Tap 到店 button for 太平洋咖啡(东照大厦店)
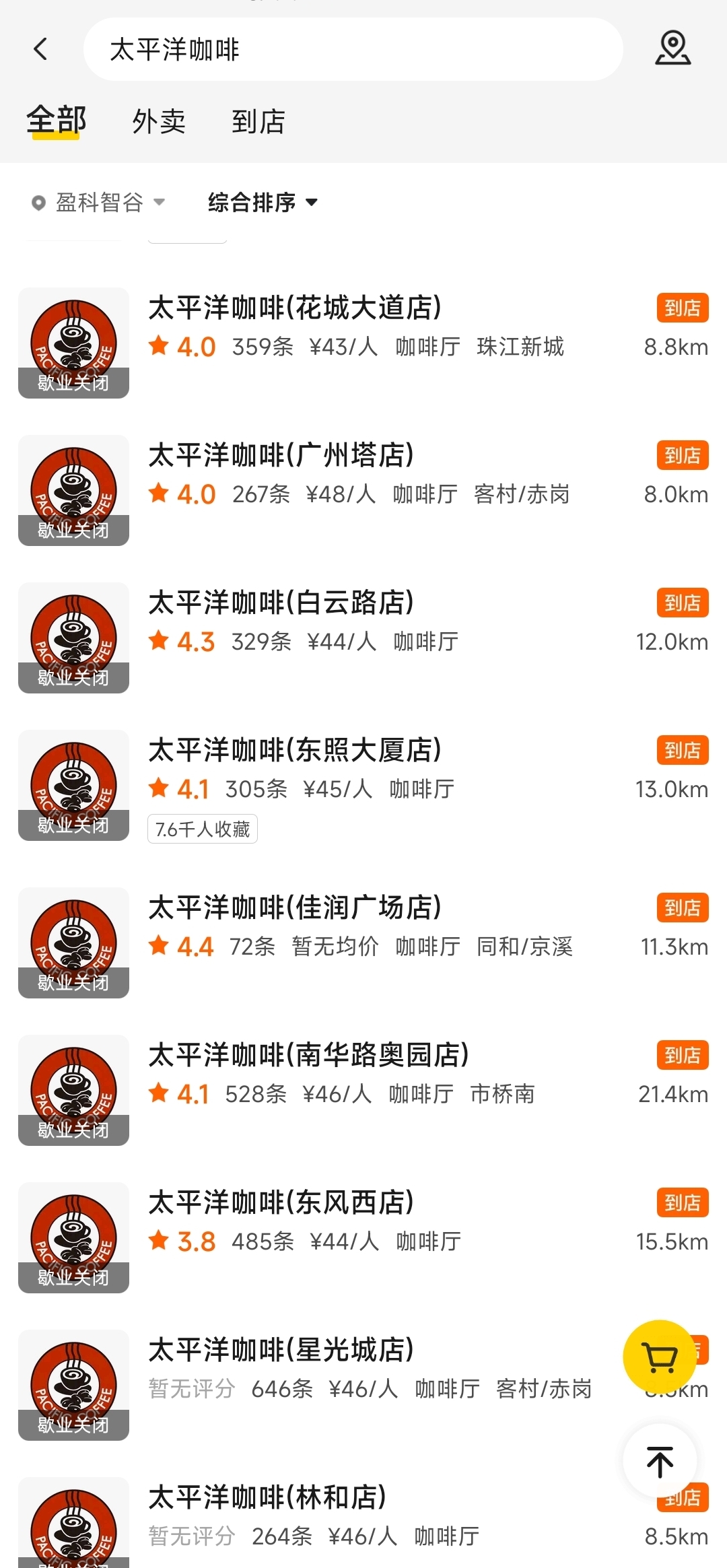This screenshot has height=1568, width=727. pyautogui.click(x=682, y=749)
